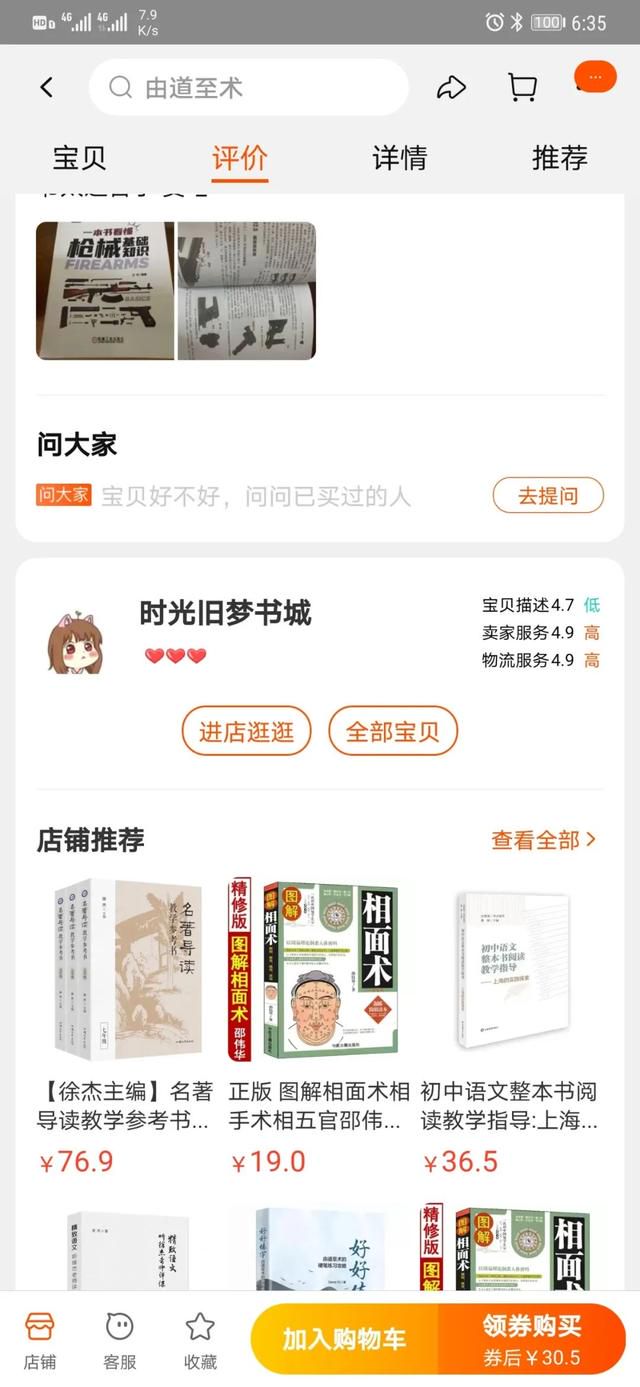The image size is (640, 1387).
Task: Open the 枪械基础知识 review photo
Action: [105, 291]
